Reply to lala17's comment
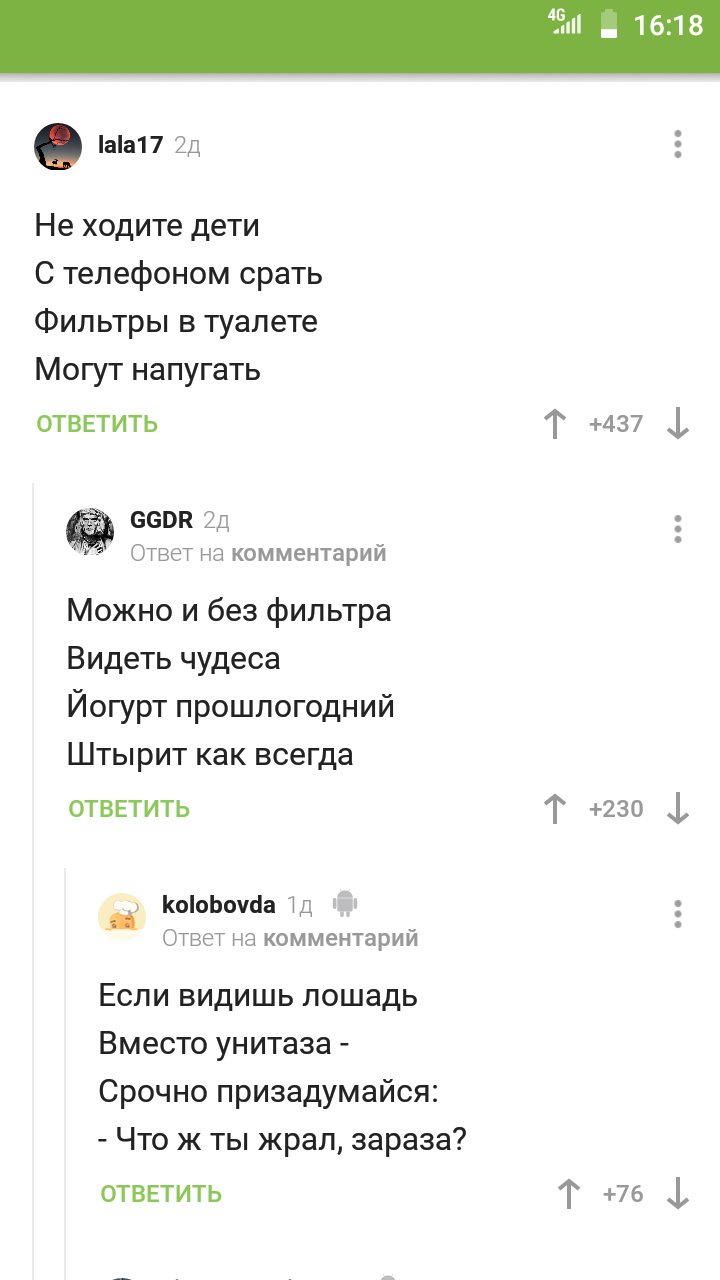 click(97, 424)
